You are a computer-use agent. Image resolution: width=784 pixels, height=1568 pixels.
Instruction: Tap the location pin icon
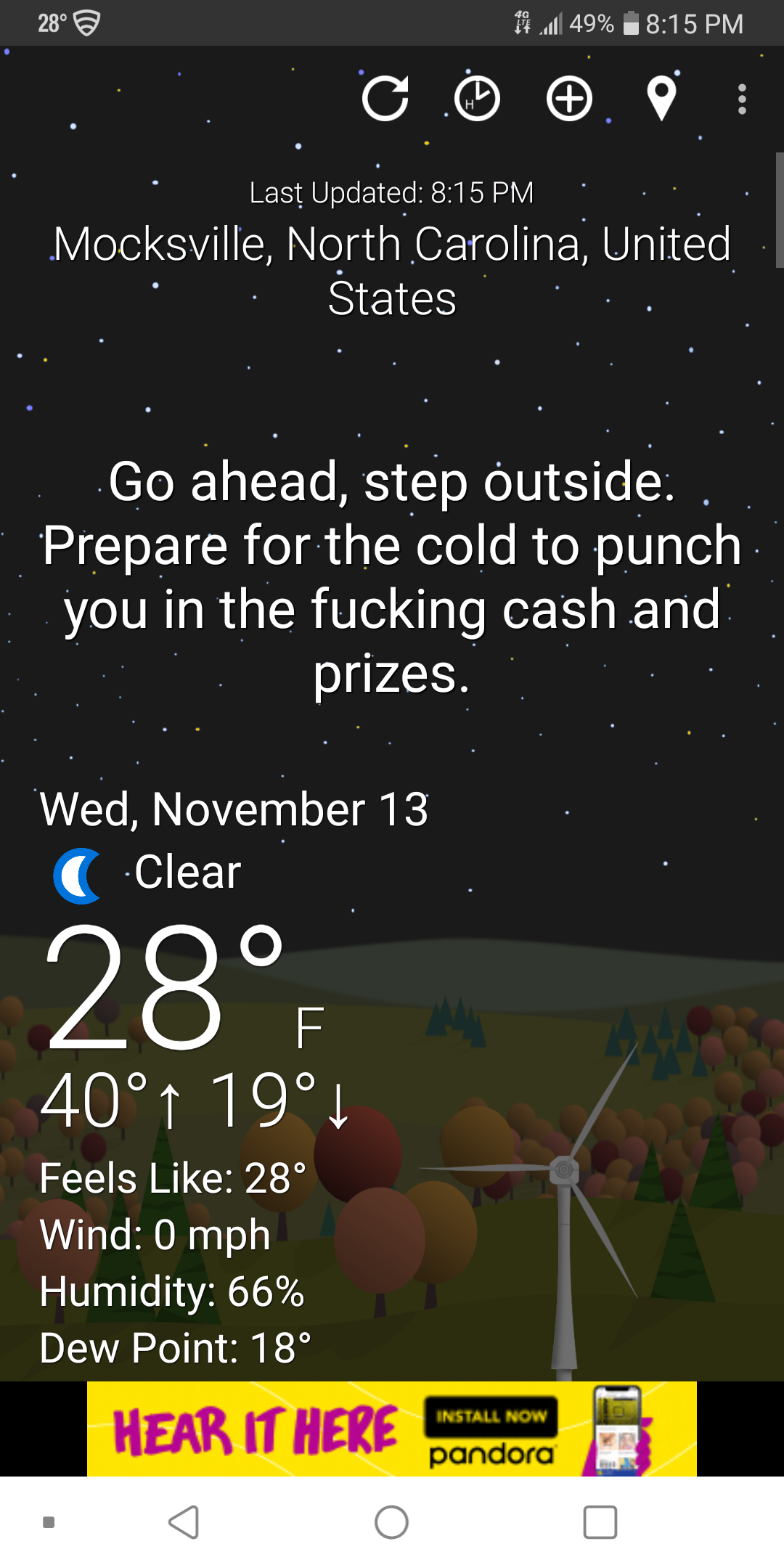pos(661,99)
